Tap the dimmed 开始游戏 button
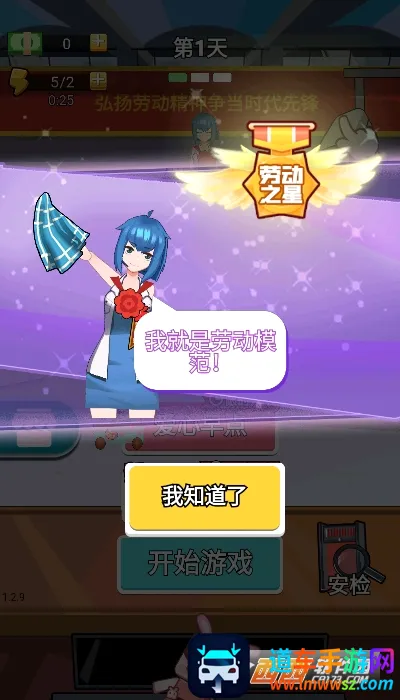The width and height of the screenshot is (400, 700). click(x=200, y=564)
